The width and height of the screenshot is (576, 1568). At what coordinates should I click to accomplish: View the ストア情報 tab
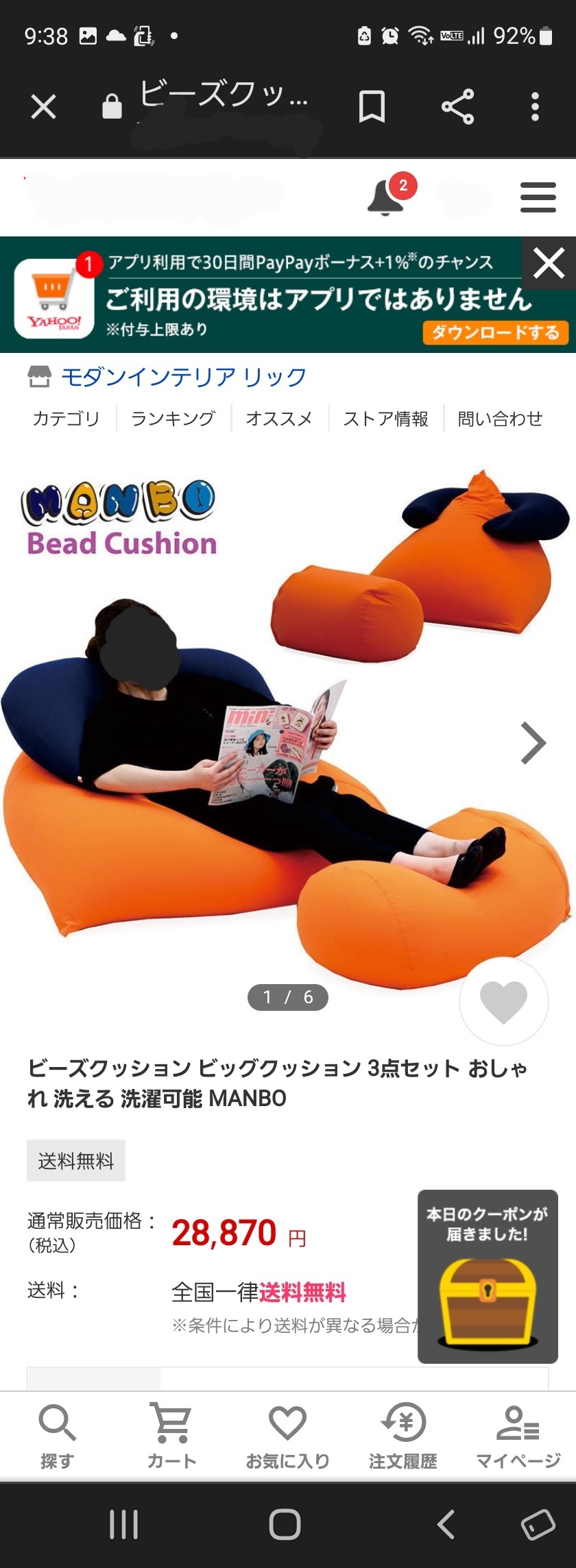(x=385, y=418)
